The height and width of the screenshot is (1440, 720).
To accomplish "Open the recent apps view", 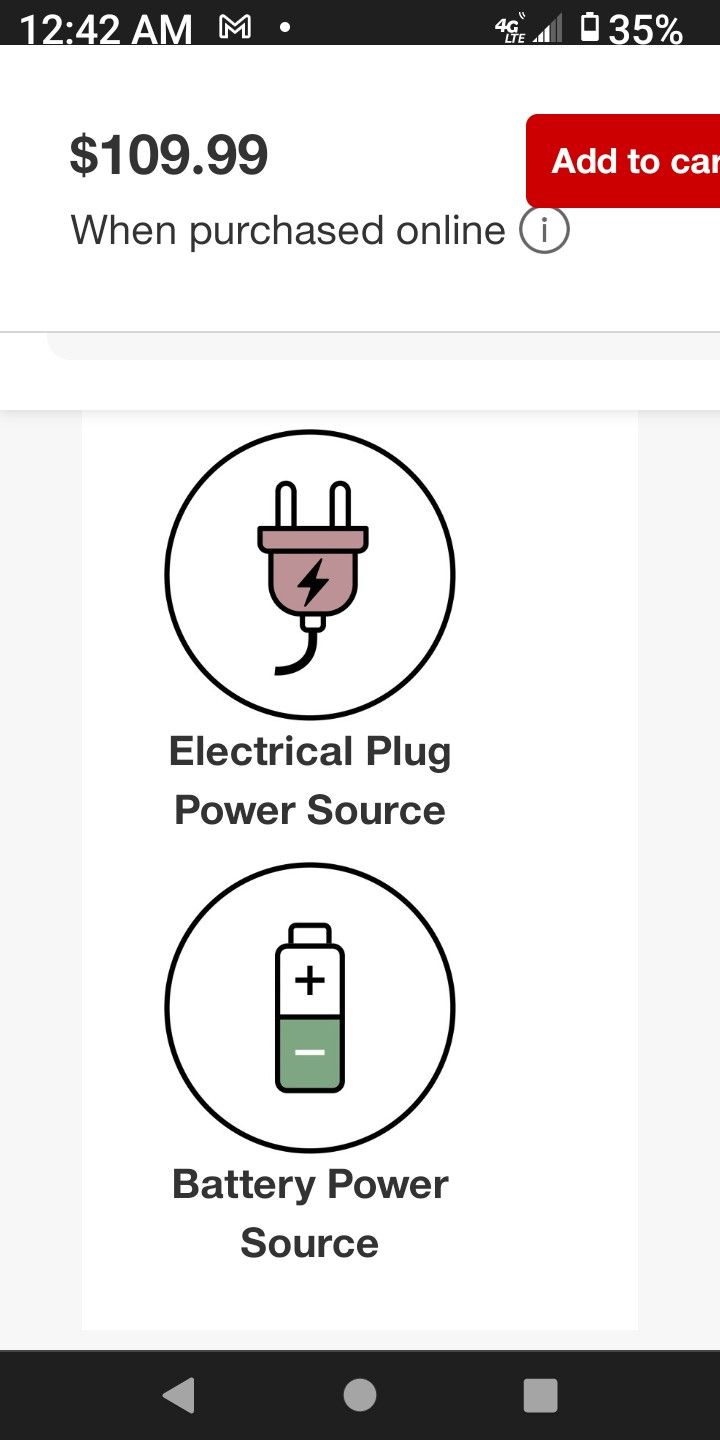I will (x=540, y=1395).
